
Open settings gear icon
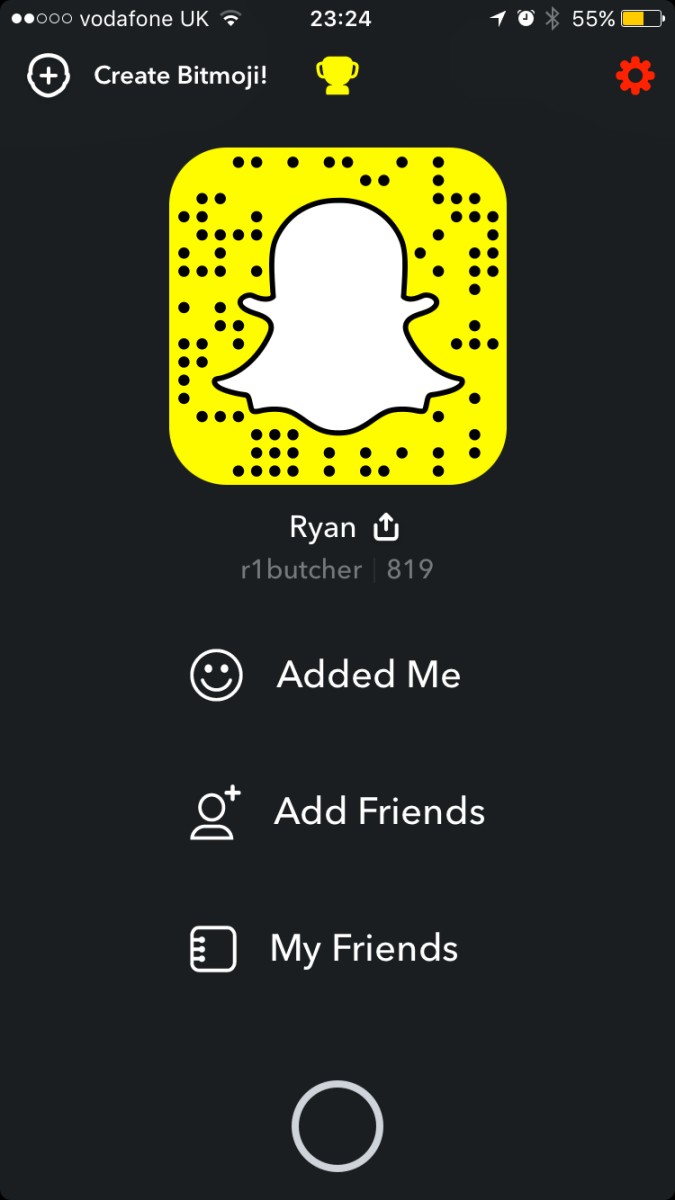pos(634,76)
